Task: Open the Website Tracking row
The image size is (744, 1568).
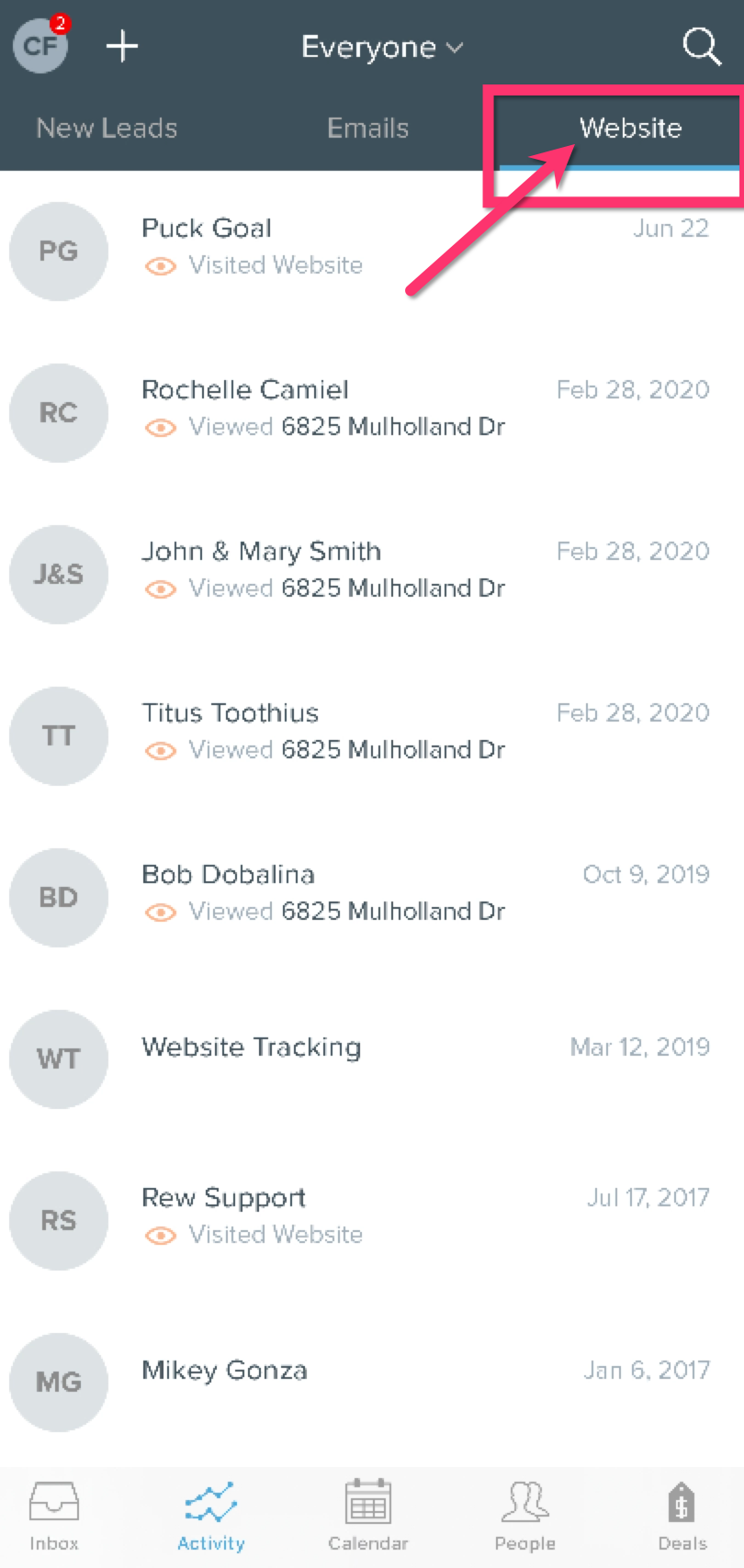Action: point(372,1058)
